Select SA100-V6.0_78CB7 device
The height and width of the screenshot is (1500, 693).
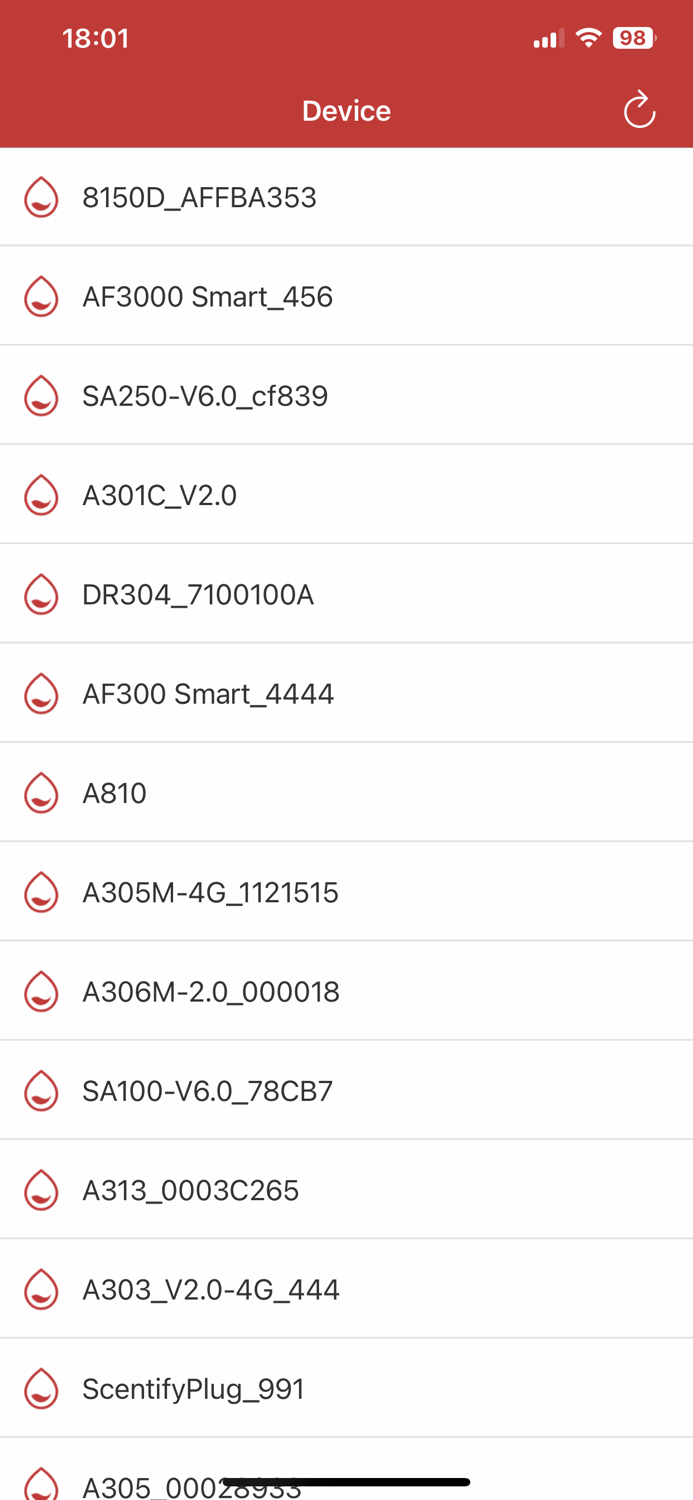tap(346, 1090)
